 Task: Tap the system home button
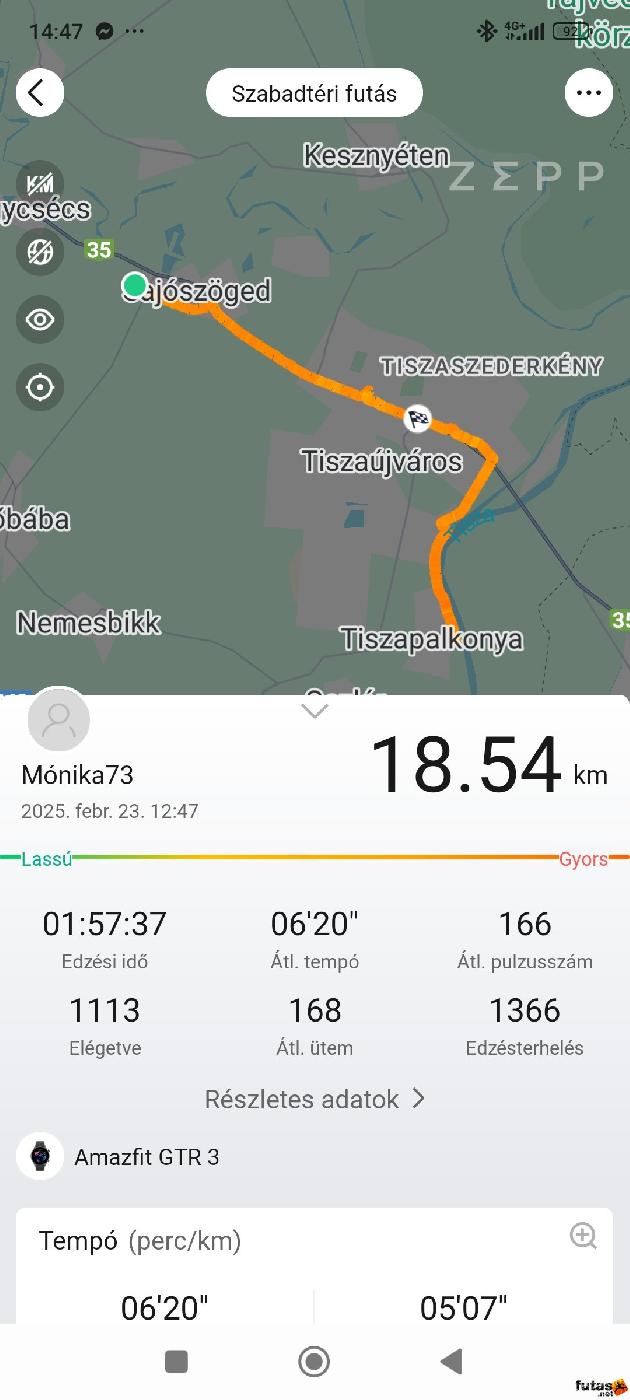click(x=314, y=1361)
